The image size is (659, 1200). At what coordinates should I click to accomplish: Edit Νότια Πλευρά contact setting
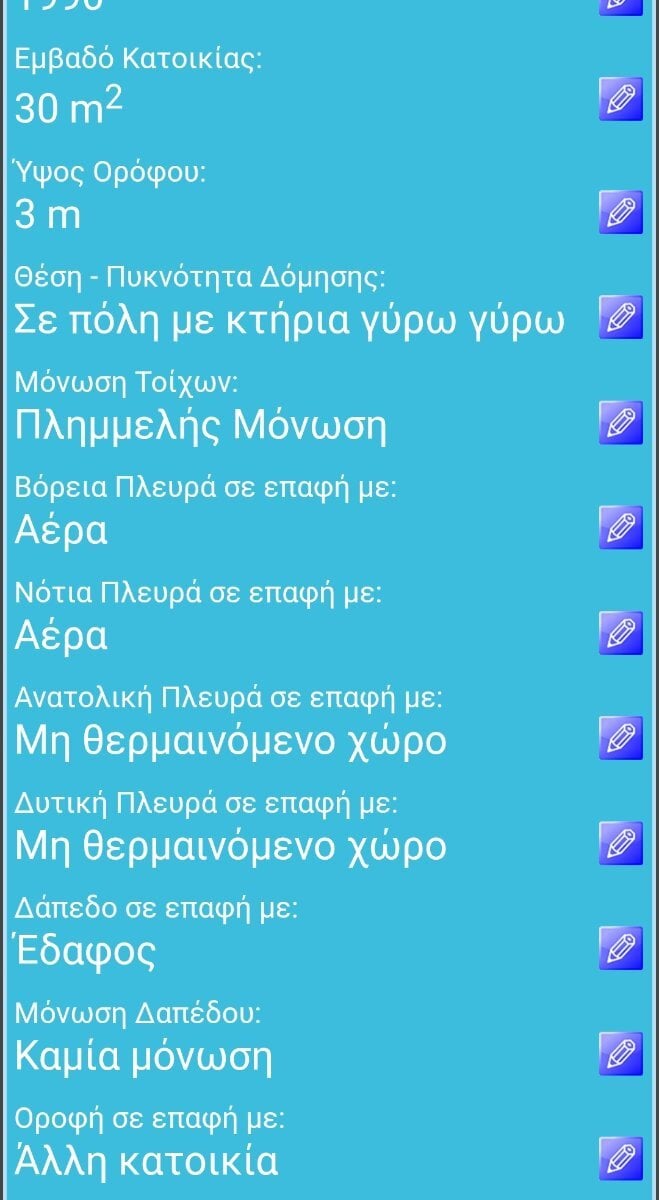pos(621,632)
